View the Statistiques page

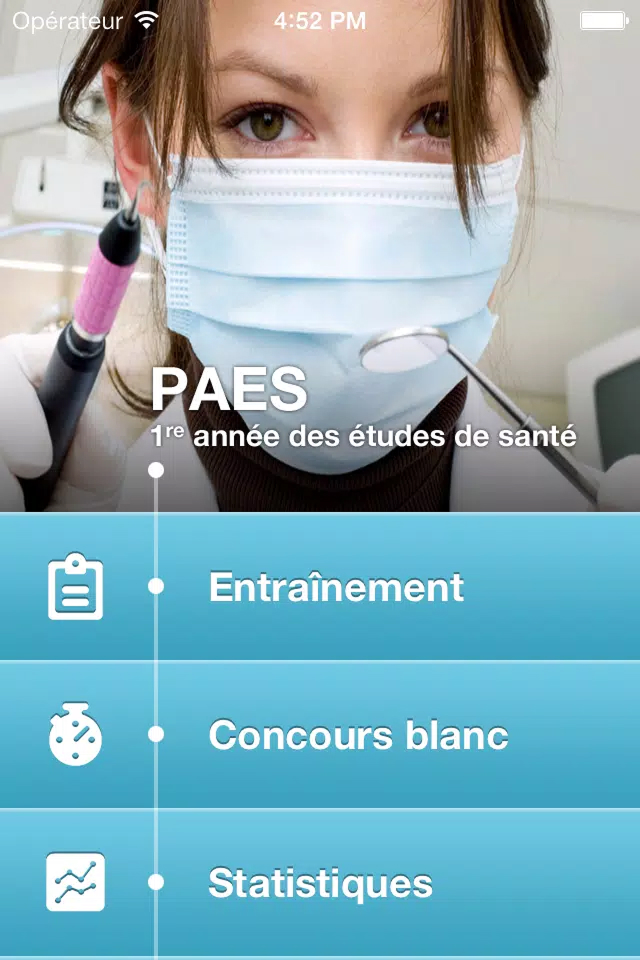coord(320,884)
